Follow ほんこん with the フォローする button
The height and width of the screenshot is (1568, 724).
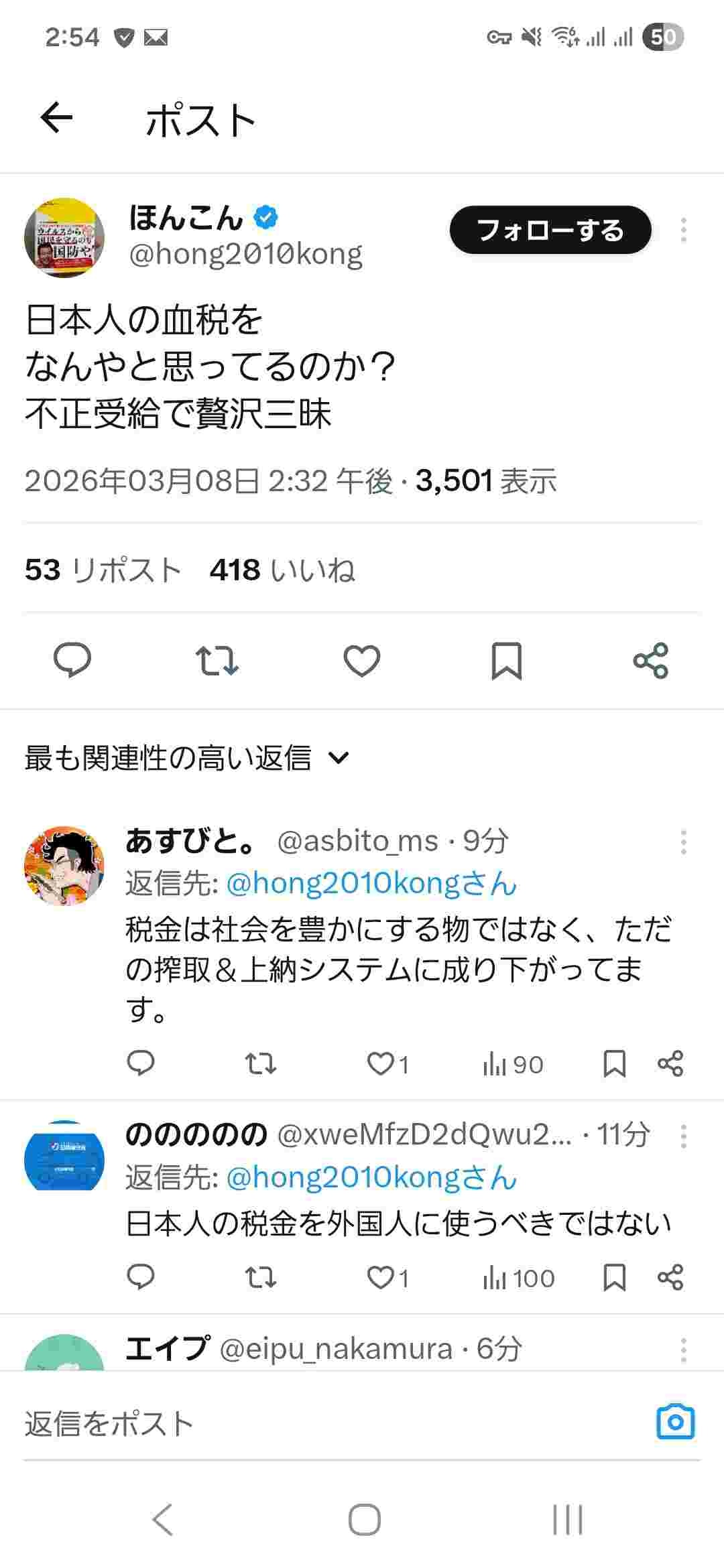[x=550, y=231]
